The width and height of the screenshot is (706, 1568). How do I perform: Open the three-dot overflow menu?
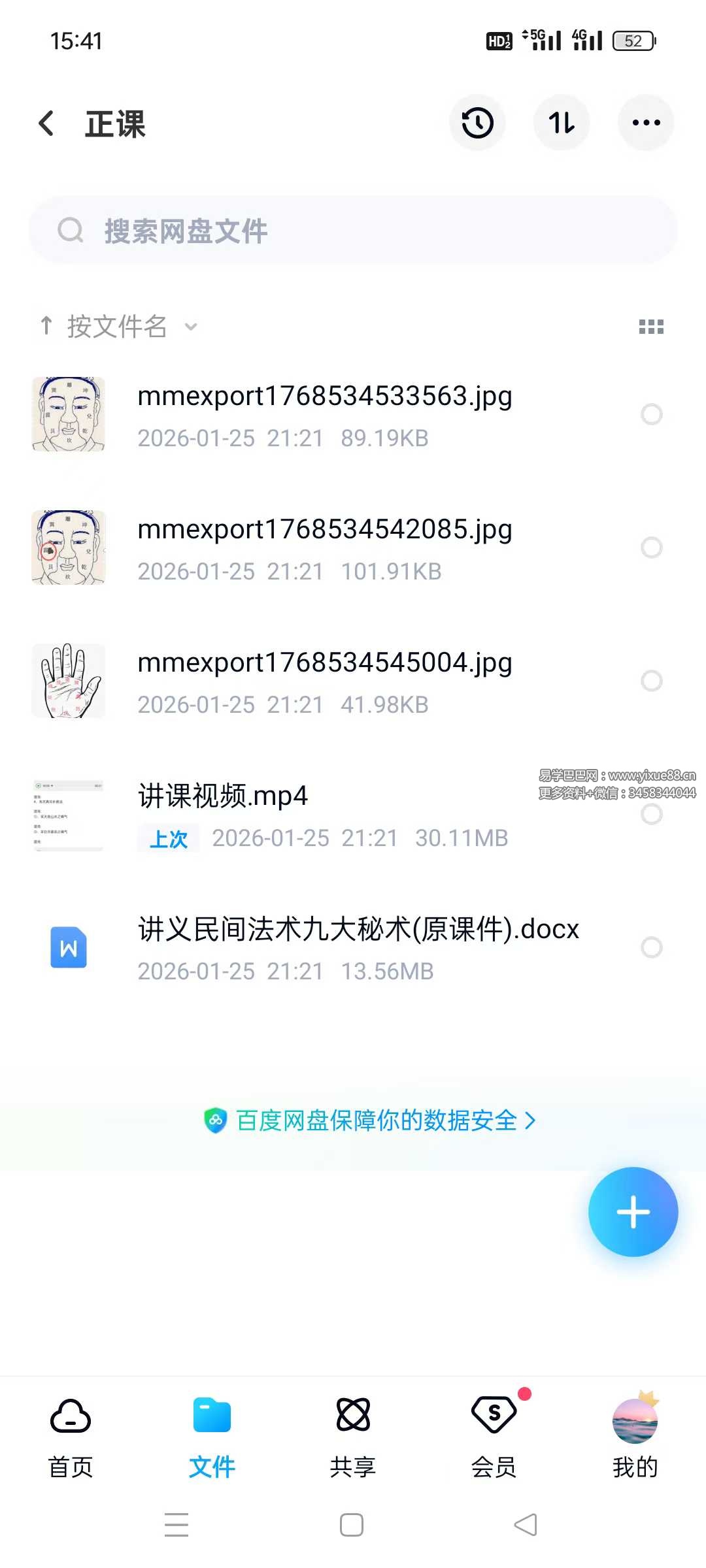[646, 123]
